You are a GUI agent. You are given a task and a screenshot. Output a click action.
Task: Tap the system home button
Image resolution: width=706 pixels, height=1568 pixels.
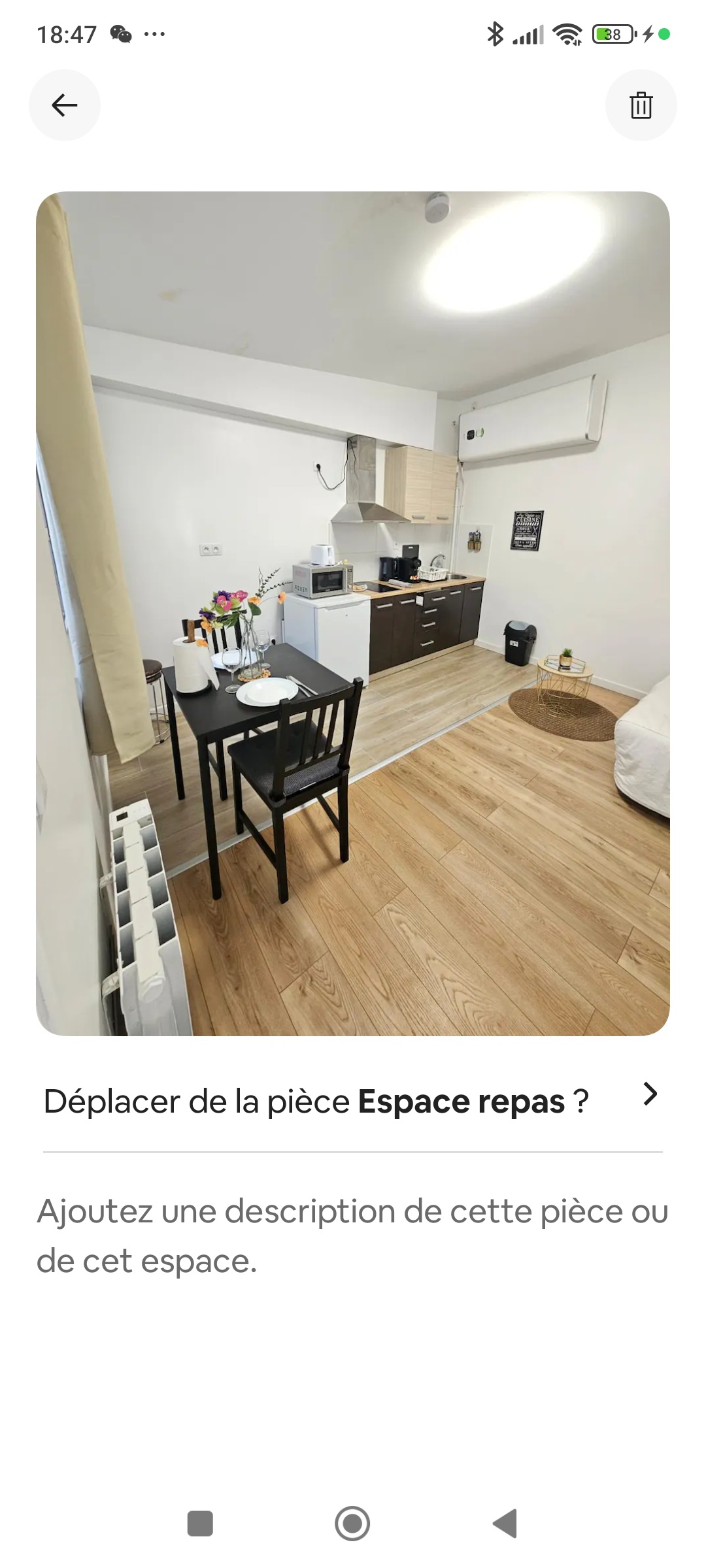click(x=352, y=1524)
